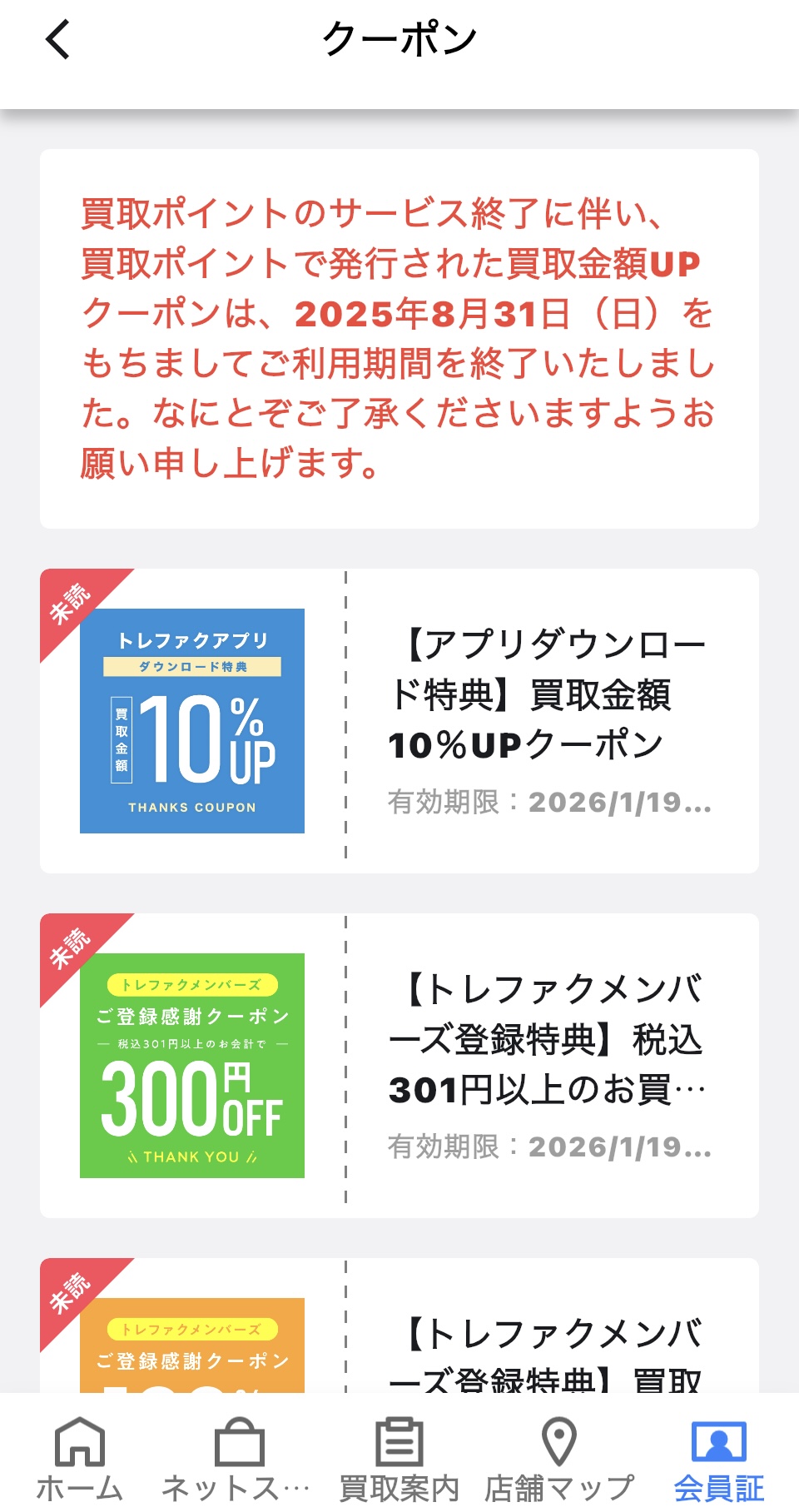Image resolution: width=799 pixels, height=1512 pixels.
Task: Go back from the クーポン screen
Action: [57, 40]
